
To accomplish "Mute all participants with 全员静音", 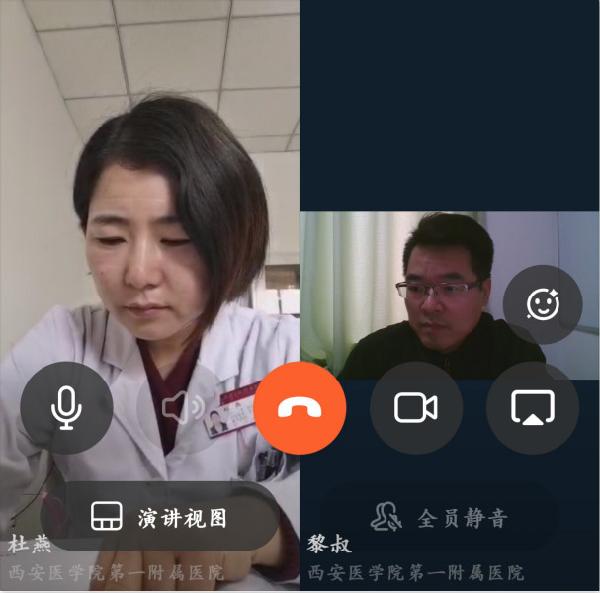I will tap(438, 517).
